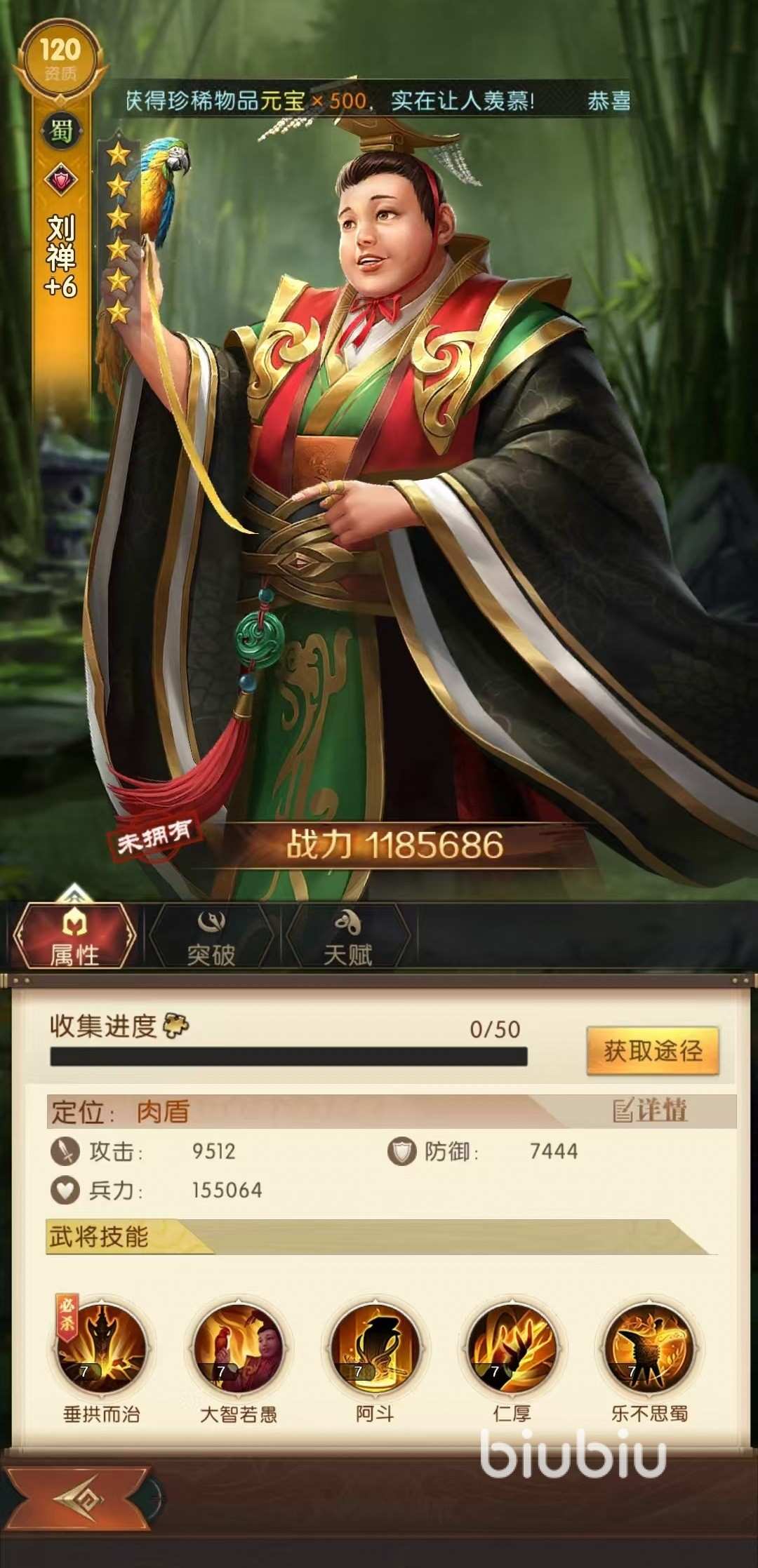The height and width of the screenshot is (1568, 758).
Task: Inspect the 仁厚 skill
Action: (x=512, y=1346)
